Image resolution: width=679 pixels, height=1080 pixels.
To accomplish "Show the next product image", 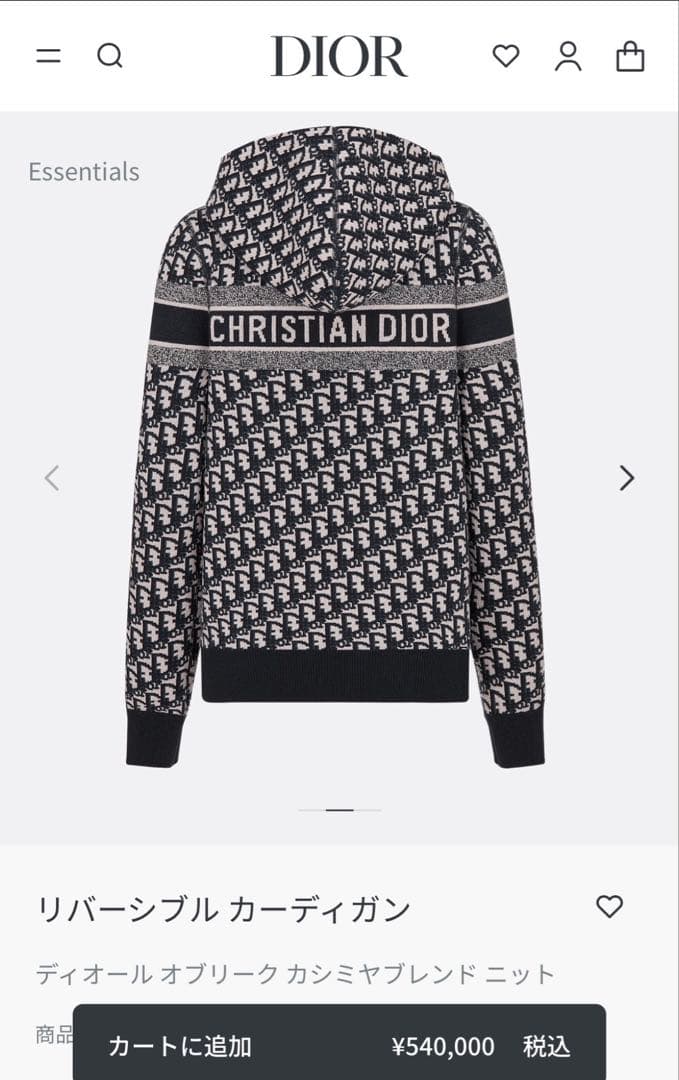I will tap(627, 478).
